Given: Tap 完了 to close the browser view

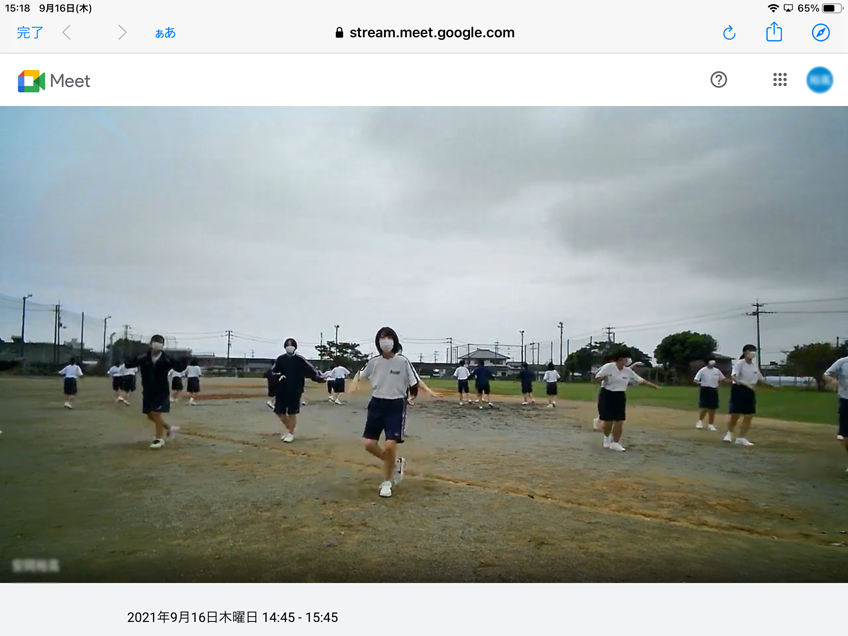Looking at the screenshot, I should 30,32.
